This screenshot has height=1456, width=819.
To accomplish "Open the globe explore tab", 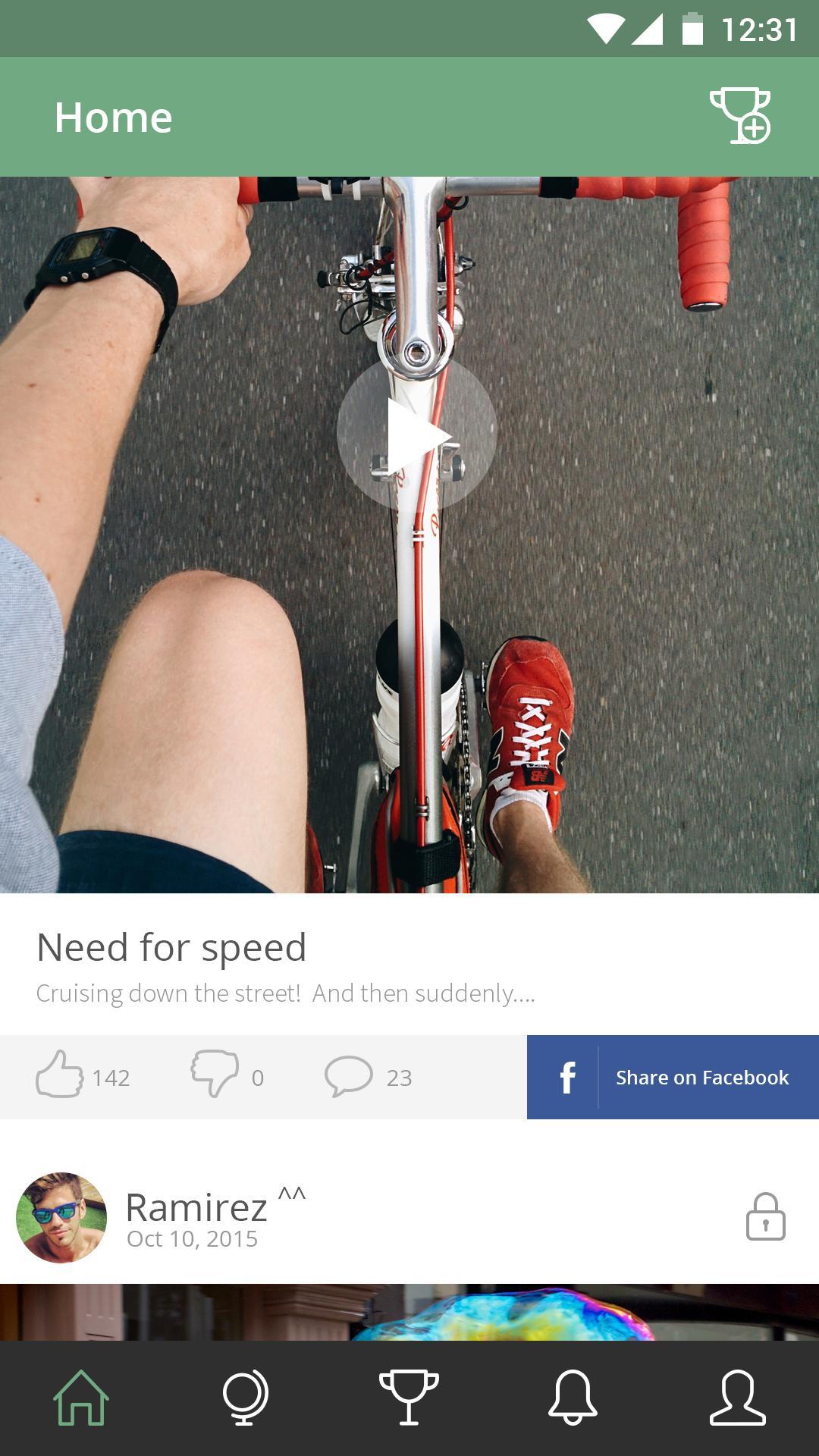I will coord(245,1398).
